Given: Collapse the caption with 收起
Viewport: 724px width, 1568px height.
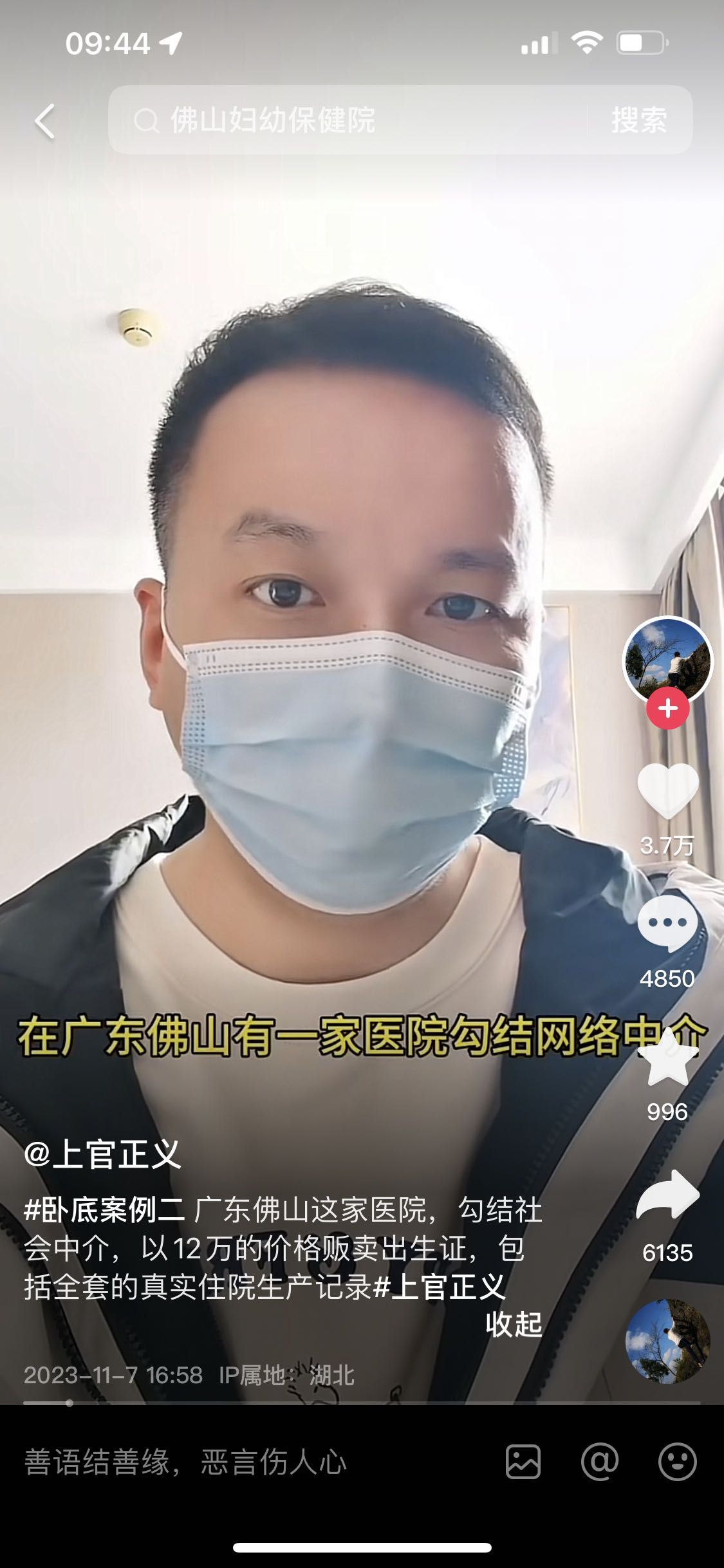Looking at the screenshot, I should click(x=514, y=1325).
